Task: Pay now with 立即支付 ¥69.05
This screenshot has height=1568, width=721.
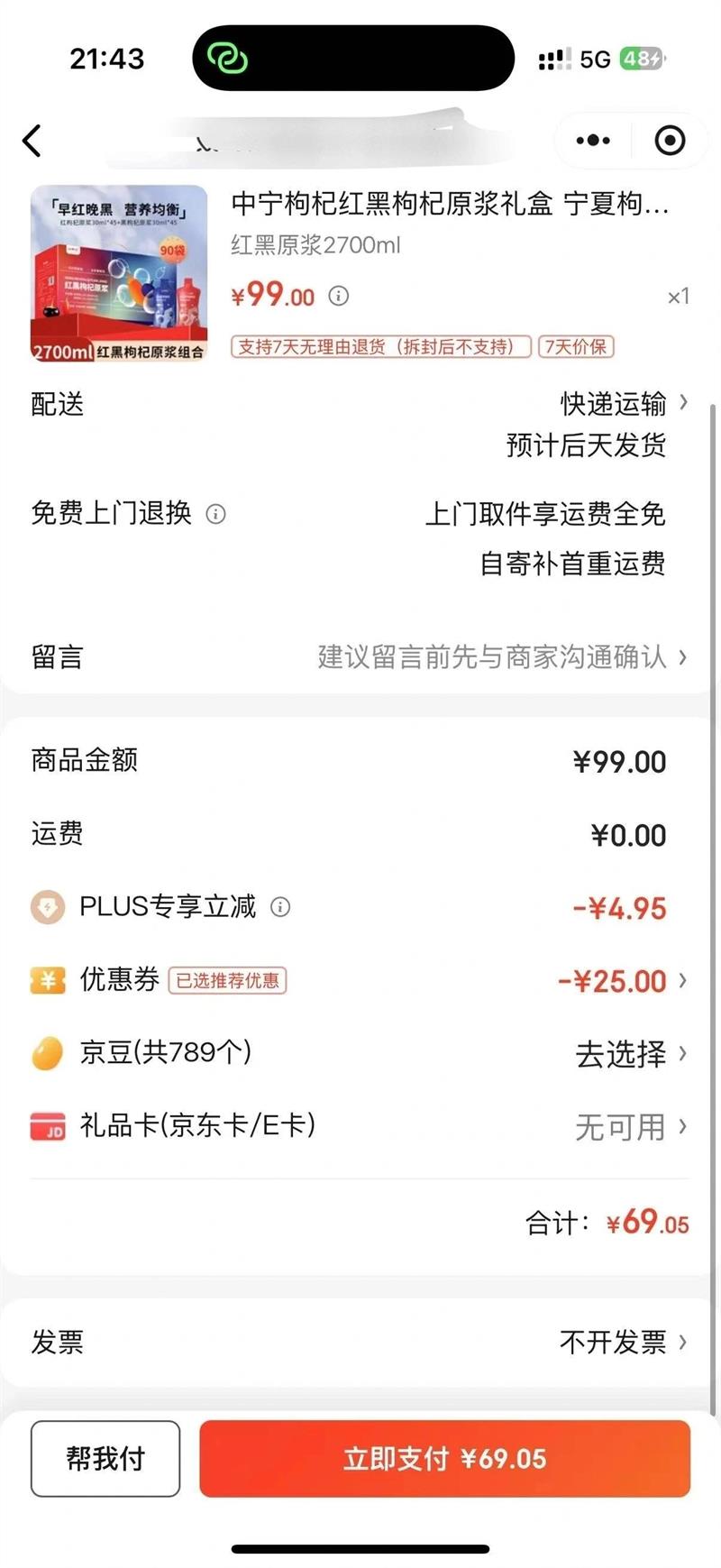Action: [444, 1458]
